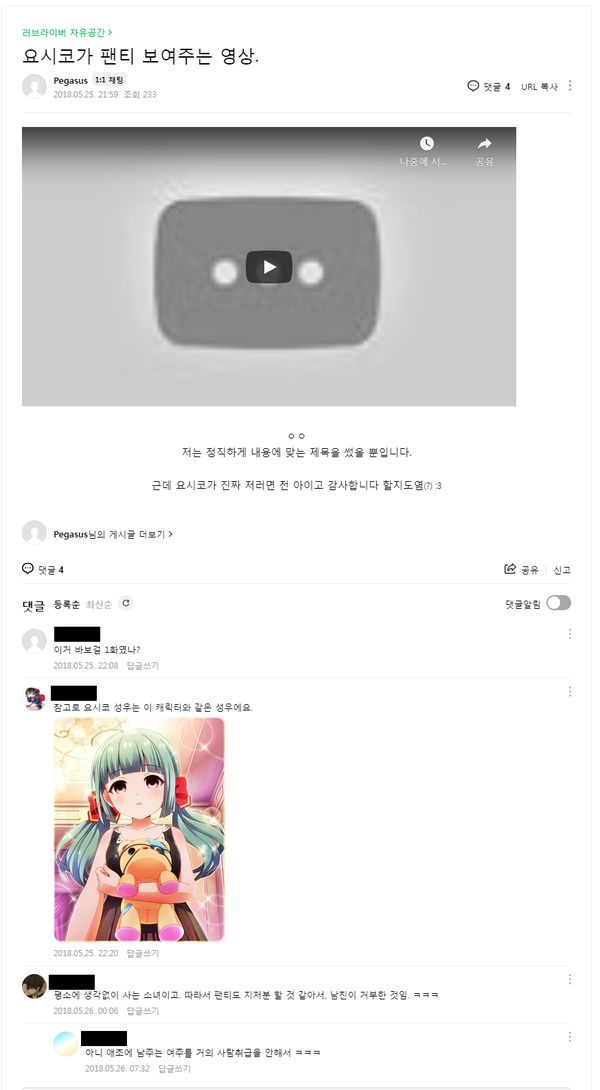Open the anime girl image in comment
Viewport: 600px width, 1090px height.
139,829
